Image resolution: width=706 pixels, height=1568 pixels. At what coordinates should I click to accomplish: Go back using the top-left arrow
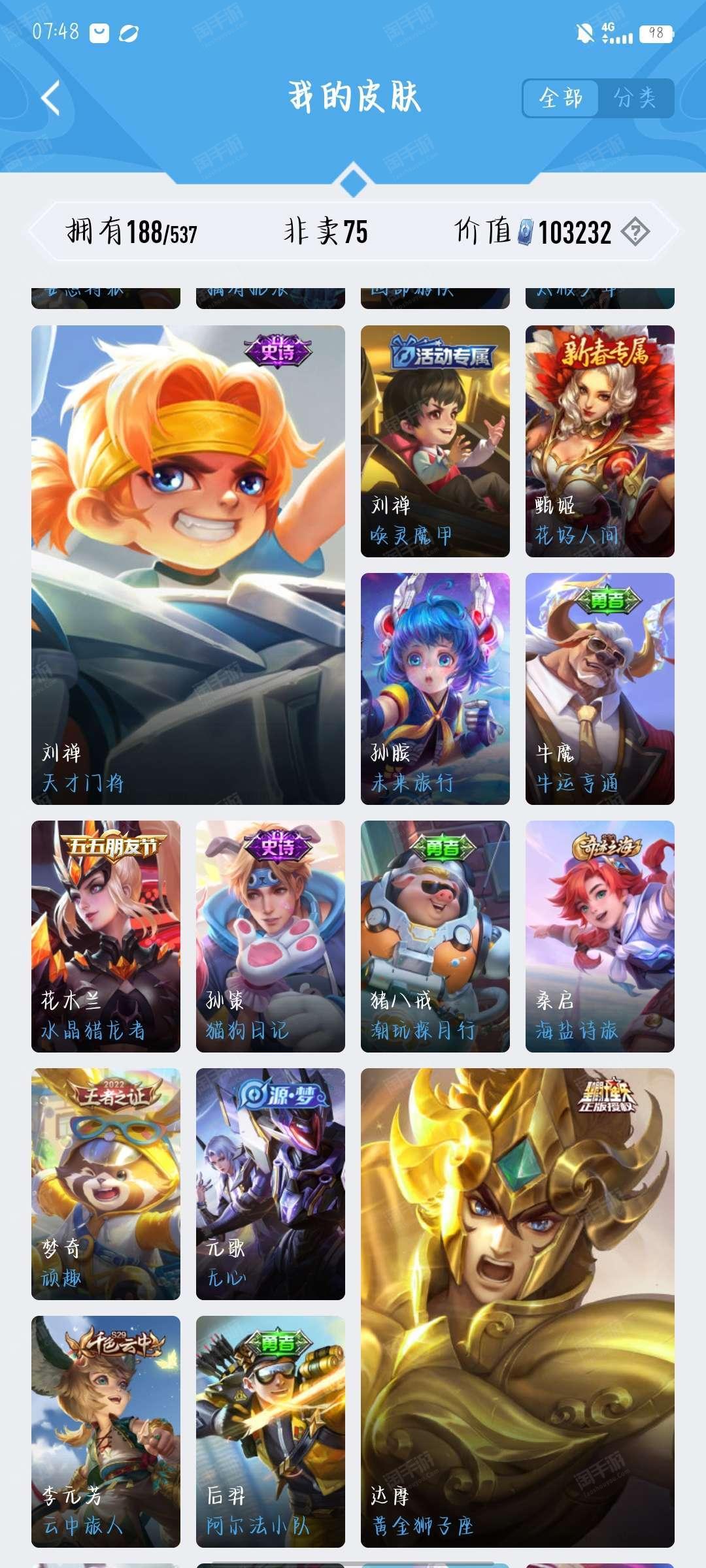pos(50,98)
